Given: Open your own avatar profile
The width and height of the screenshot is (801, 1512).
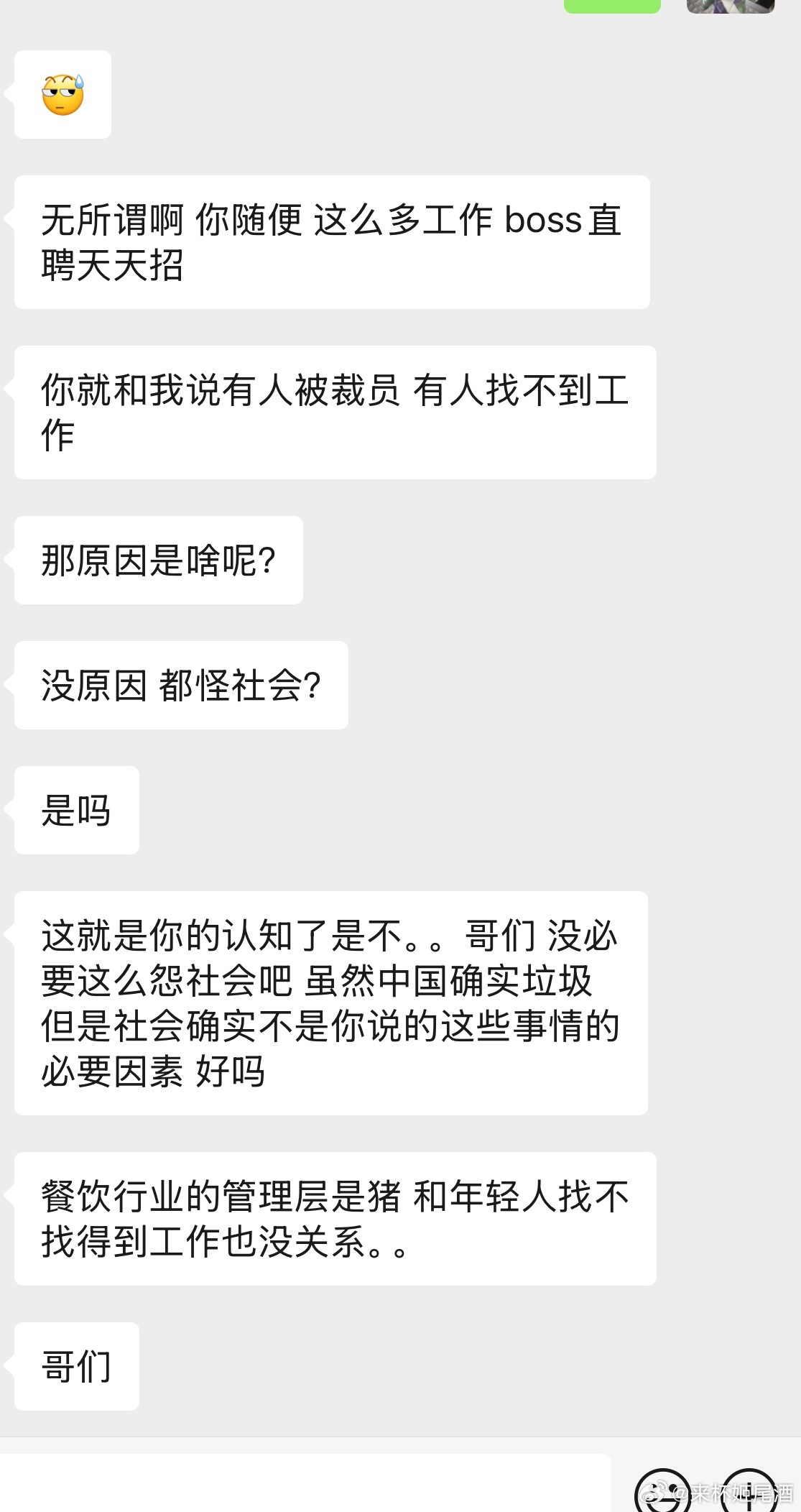Looking at the screenshot, I should click(x=730, y=6).
